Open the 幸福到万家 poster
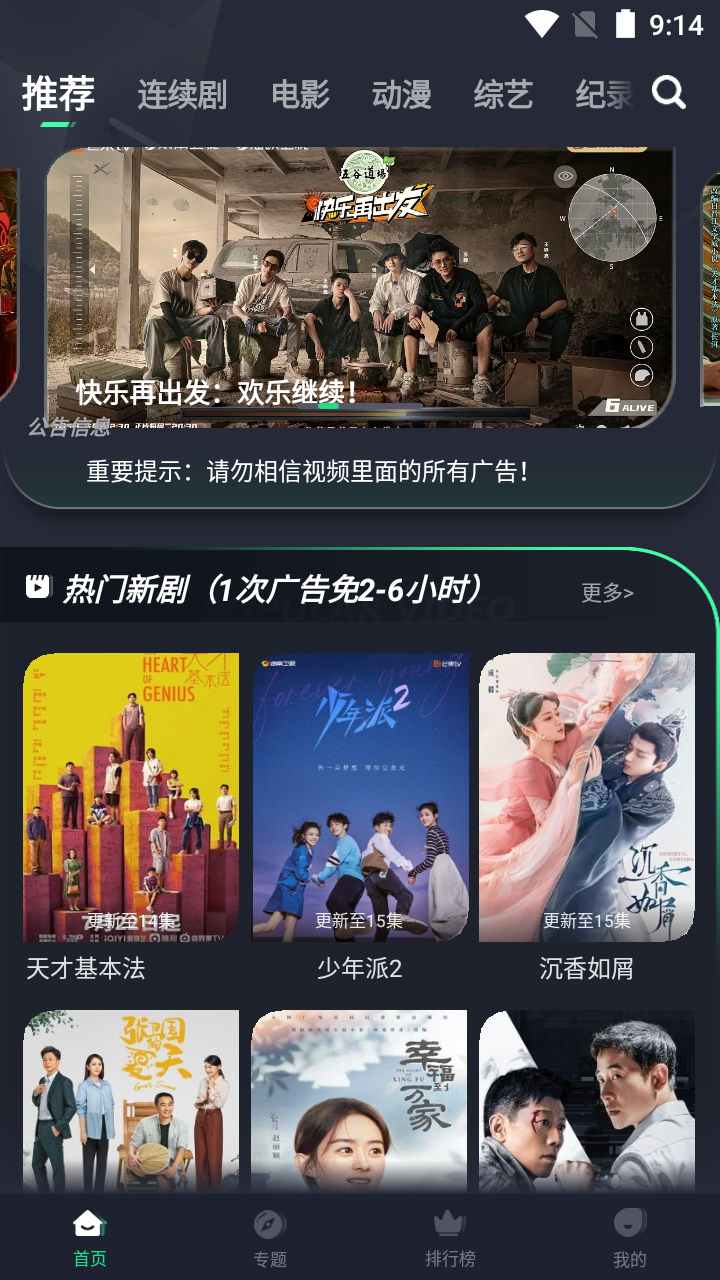720x1280 pixels. click(x=359, y=1100)
